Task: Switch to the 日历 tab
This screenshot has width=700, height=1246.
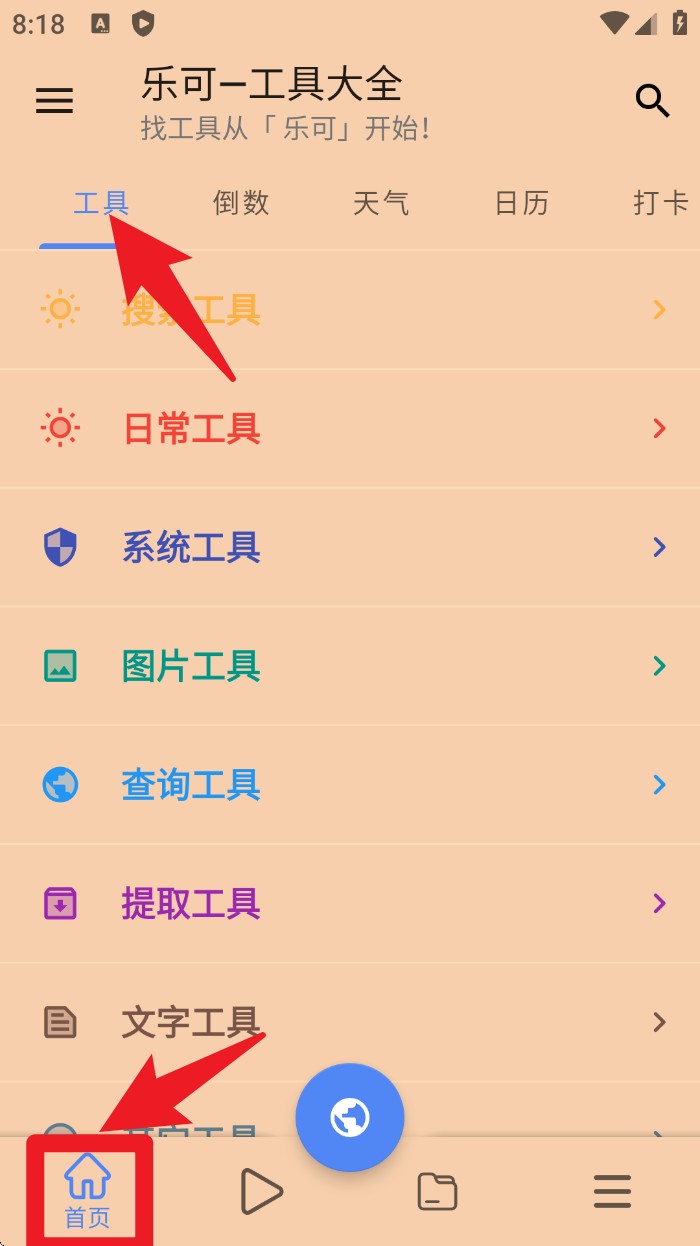Action: 521,203
